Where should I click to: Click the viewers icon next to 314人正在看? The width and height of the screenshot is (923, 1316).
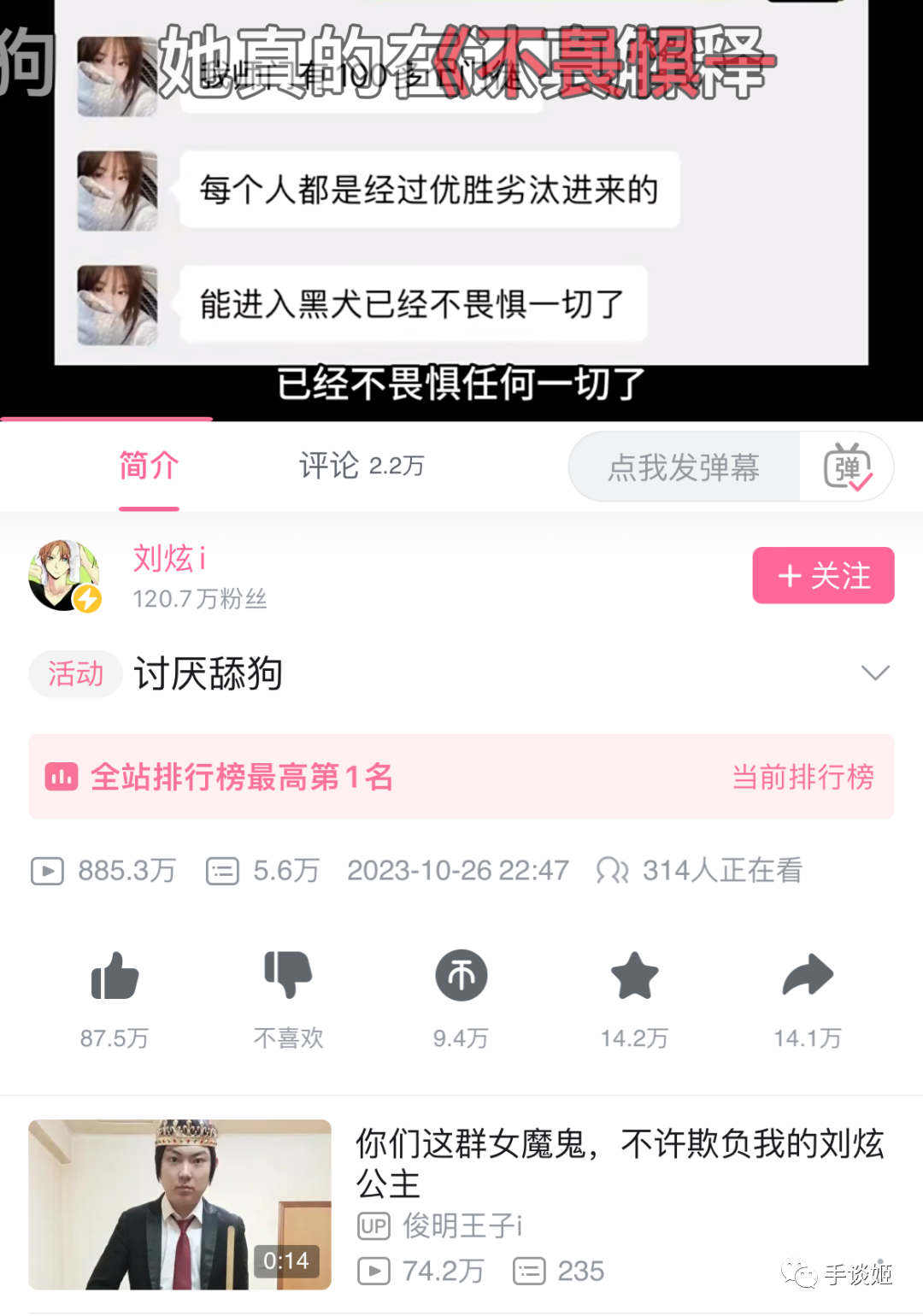pyautogui.click(x=614, y=871)
